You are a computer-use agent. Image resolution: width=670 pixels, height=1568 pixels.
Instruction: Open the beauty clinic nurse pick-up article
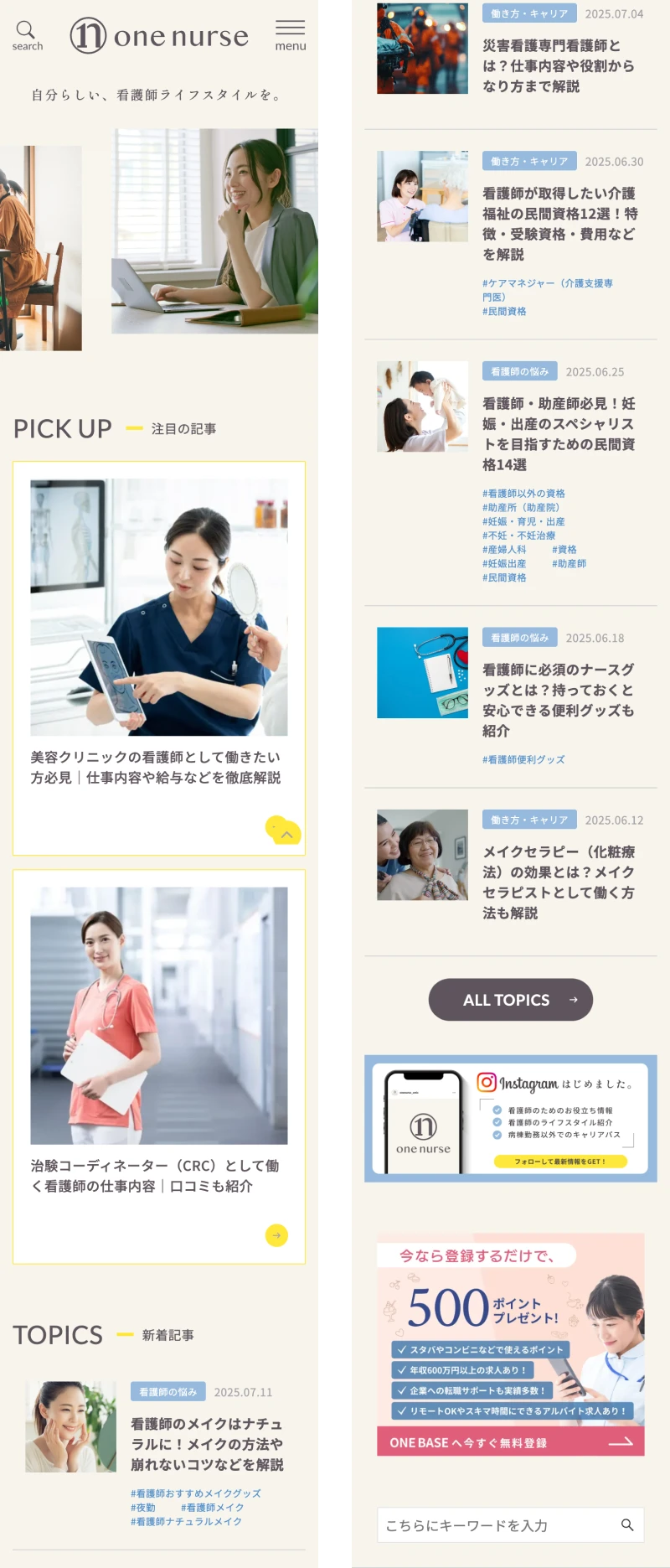coord(156,767)
